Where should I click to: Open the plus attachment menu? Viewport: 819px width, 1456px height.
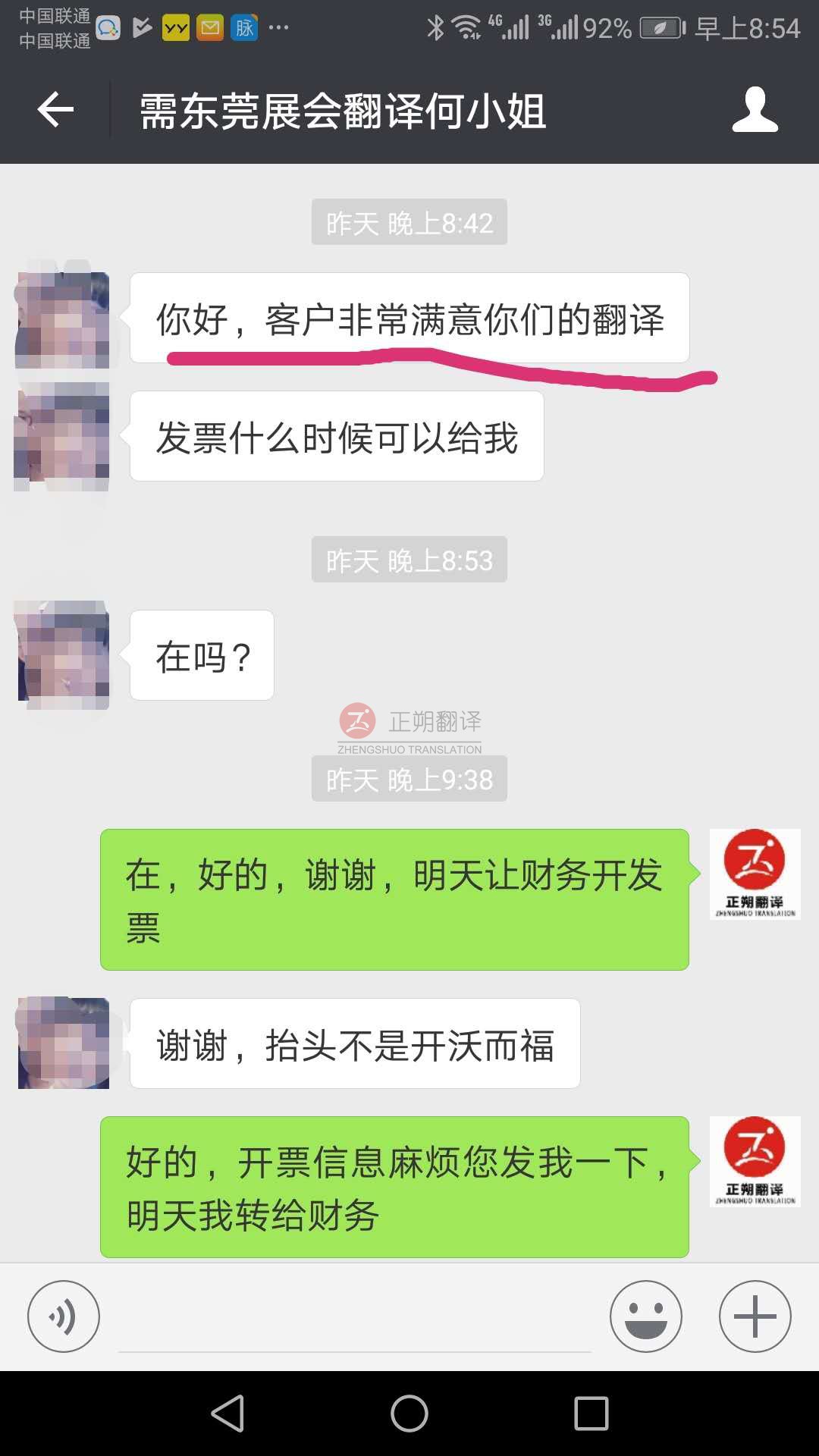pyautogui.click(x=755, y=1316)
